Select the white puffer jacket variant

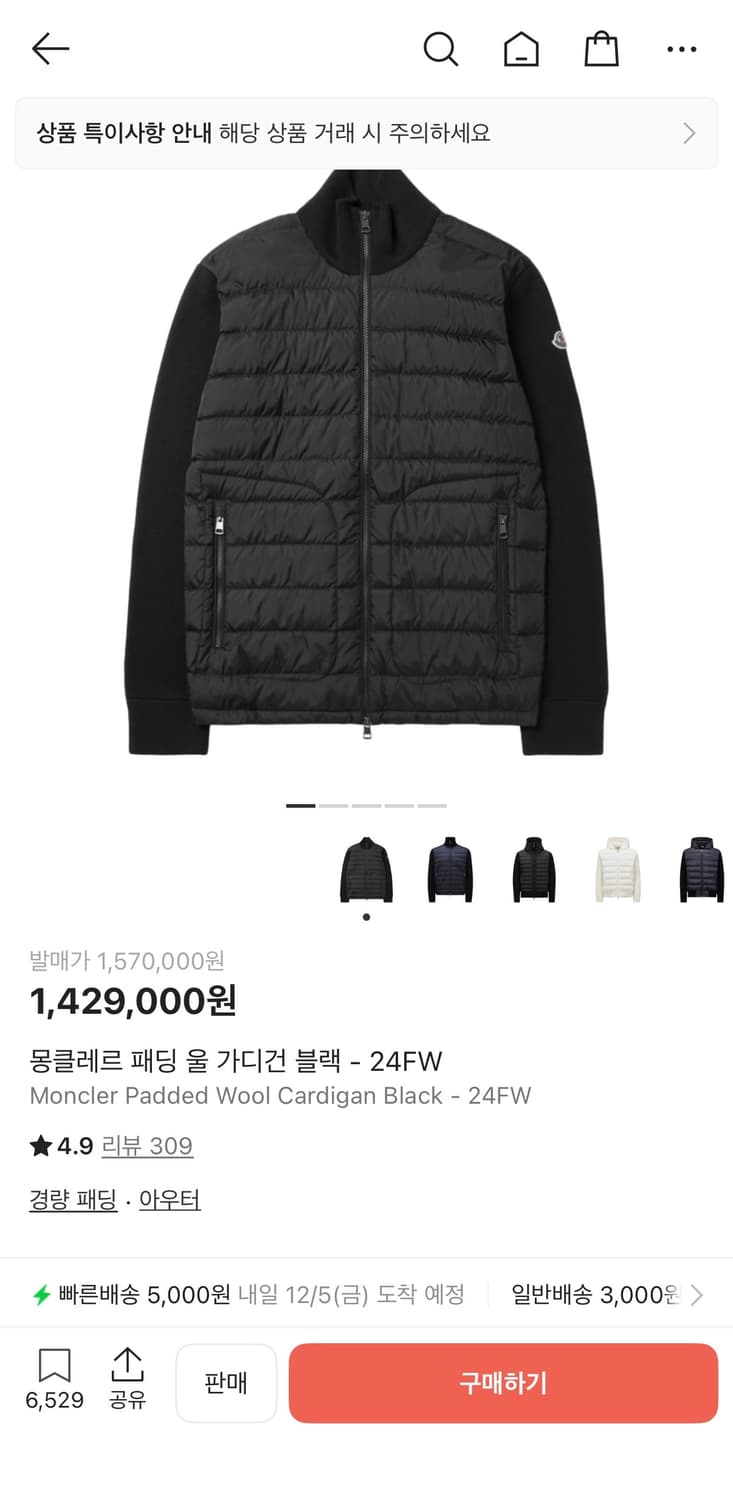click(x=618, y=870)
